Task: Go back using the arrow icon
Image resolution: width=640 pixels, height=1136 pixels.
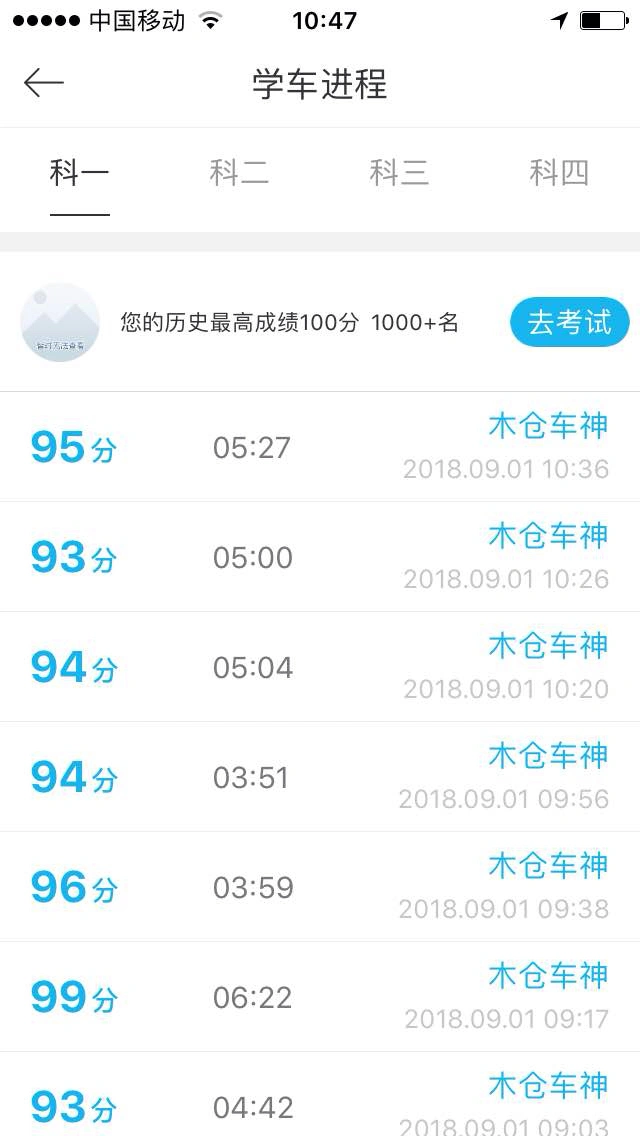Action: coord(44,83)
